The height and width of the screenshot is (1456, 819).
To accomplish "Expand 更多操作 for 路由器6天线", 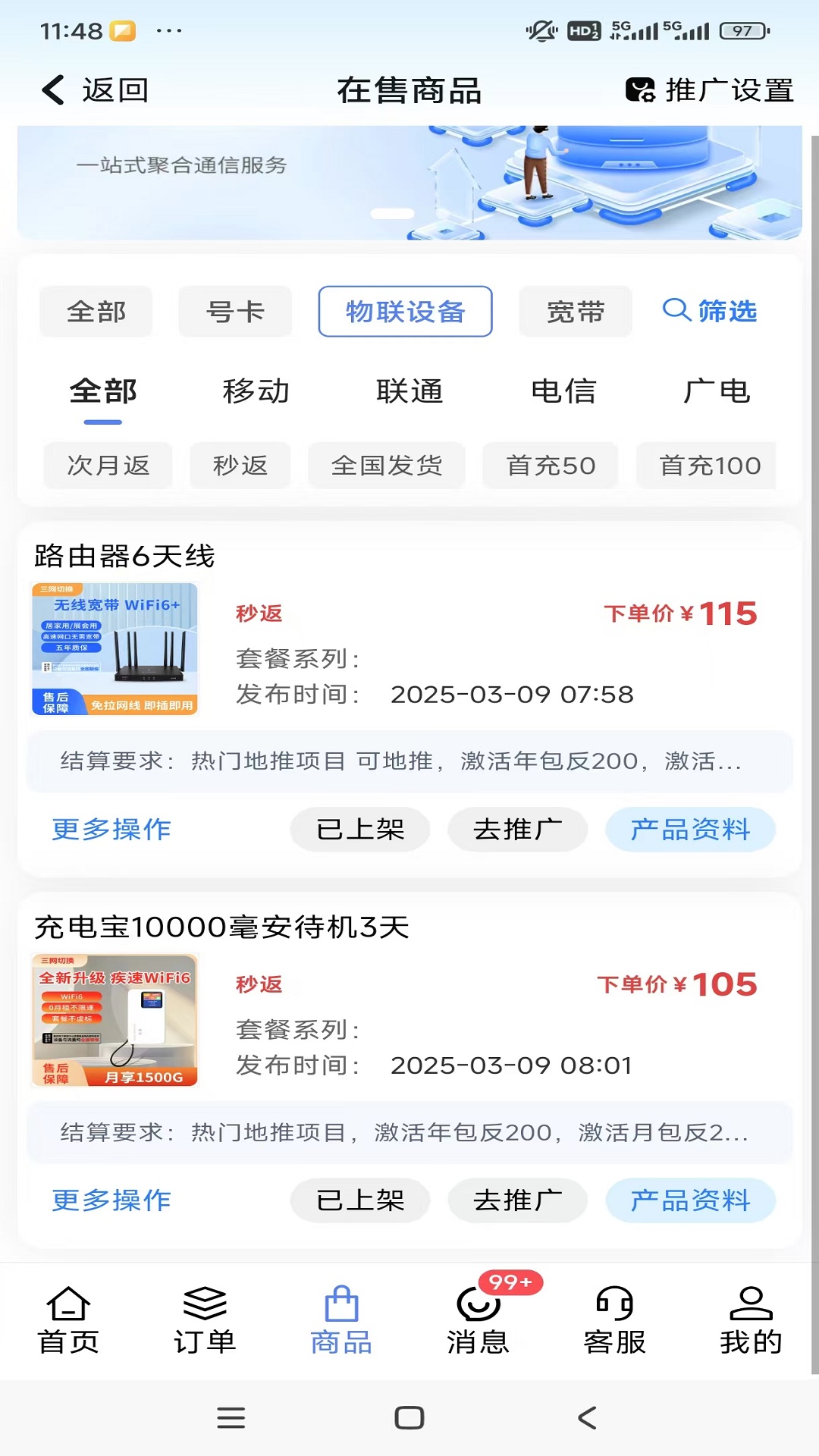I will 111,830.
